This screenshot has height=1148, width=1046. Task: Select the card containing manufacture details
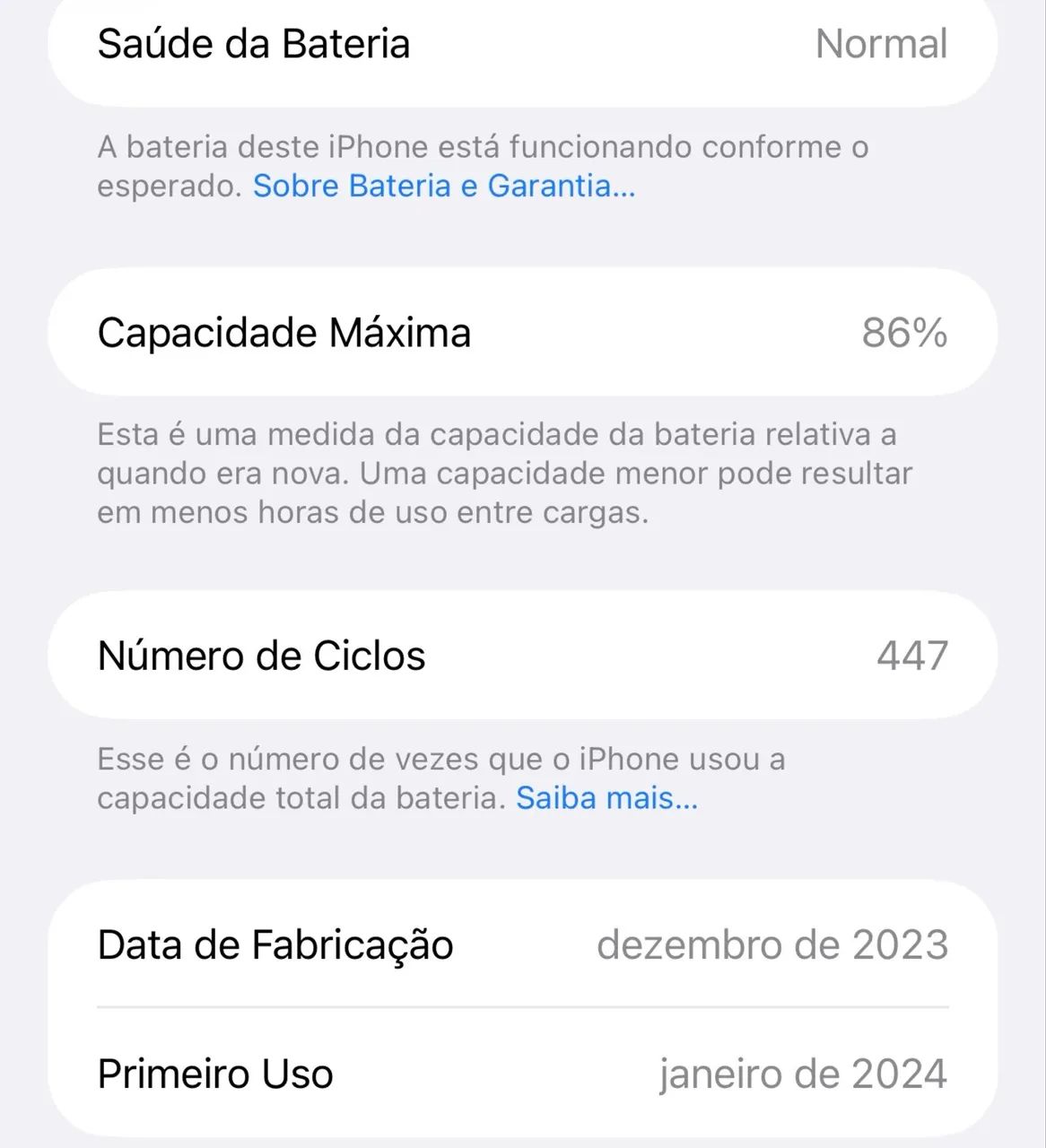click(523, 1008)
